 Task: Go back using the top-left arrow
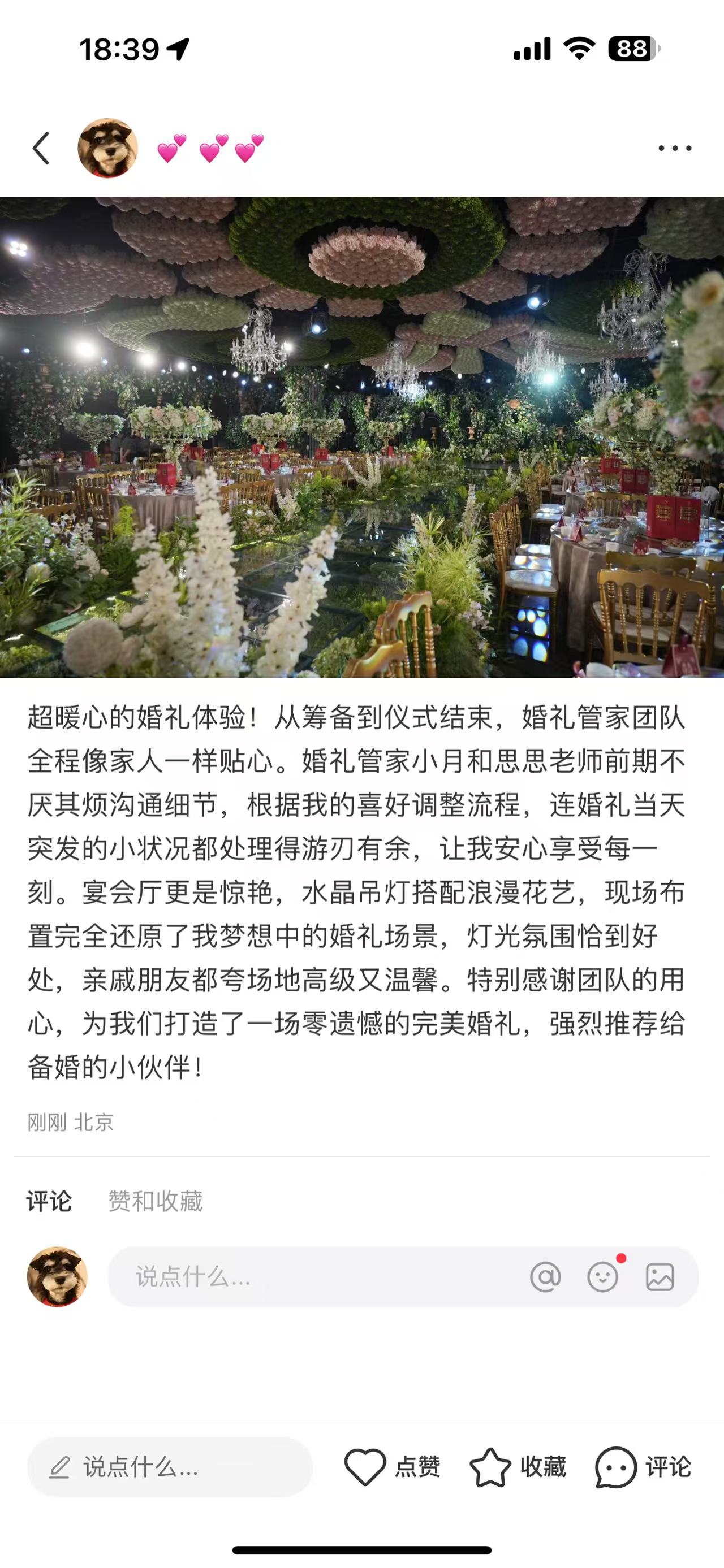point(41,148)
